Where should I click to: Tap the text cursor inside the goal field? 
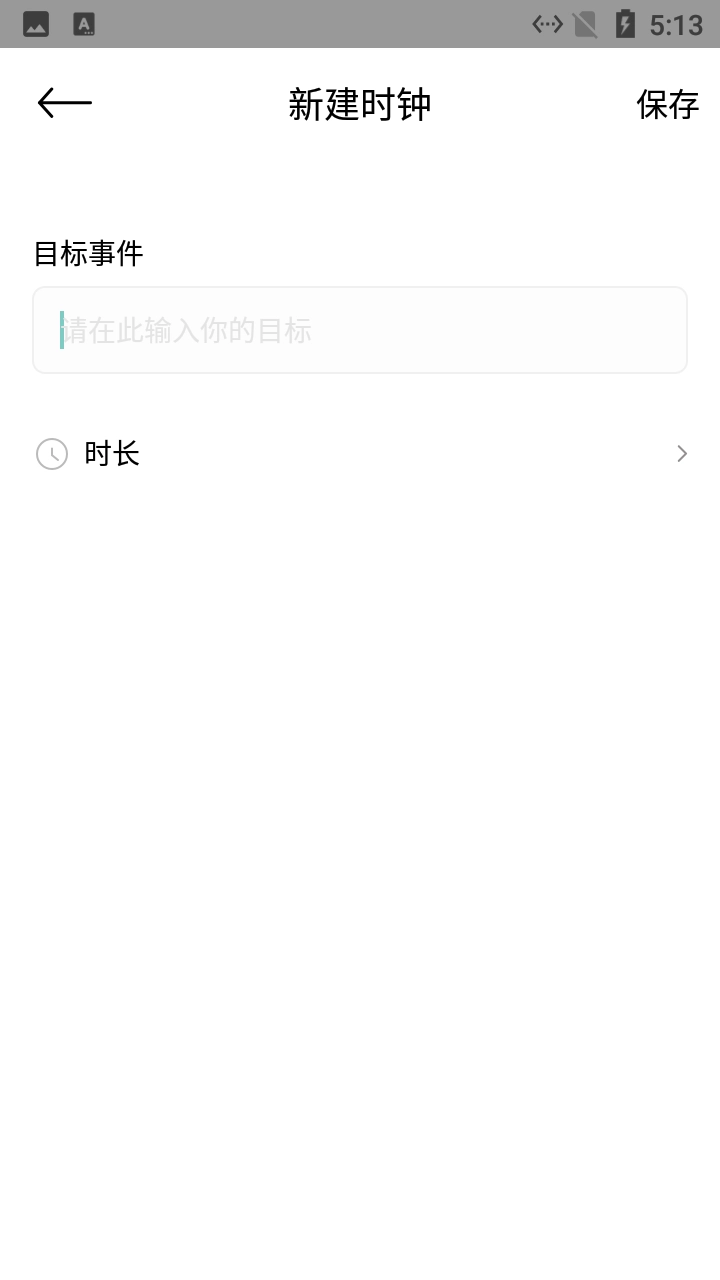pos(60,330)
